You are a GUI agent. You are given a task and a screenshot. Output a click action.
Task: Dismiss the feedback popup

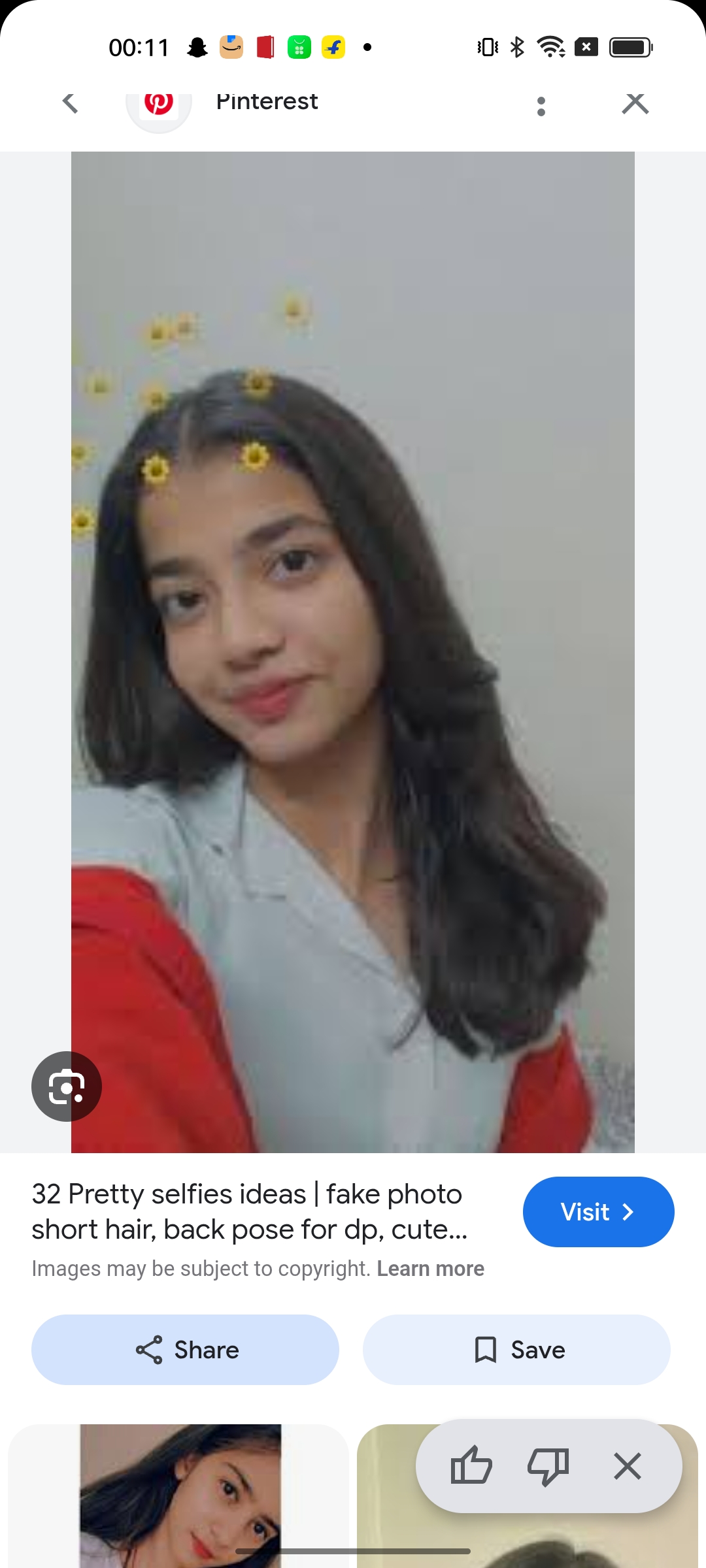click(x=627, y=1465)
